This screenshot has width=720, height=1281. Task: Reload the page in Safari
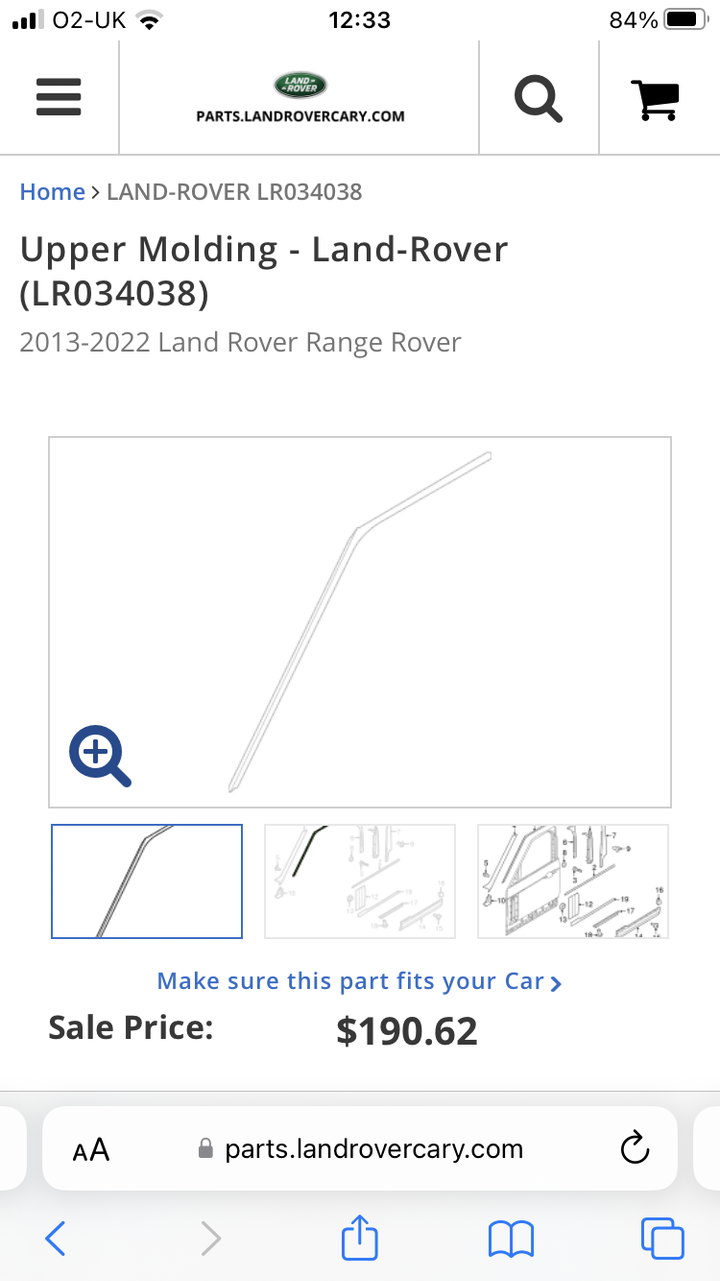635,1149
